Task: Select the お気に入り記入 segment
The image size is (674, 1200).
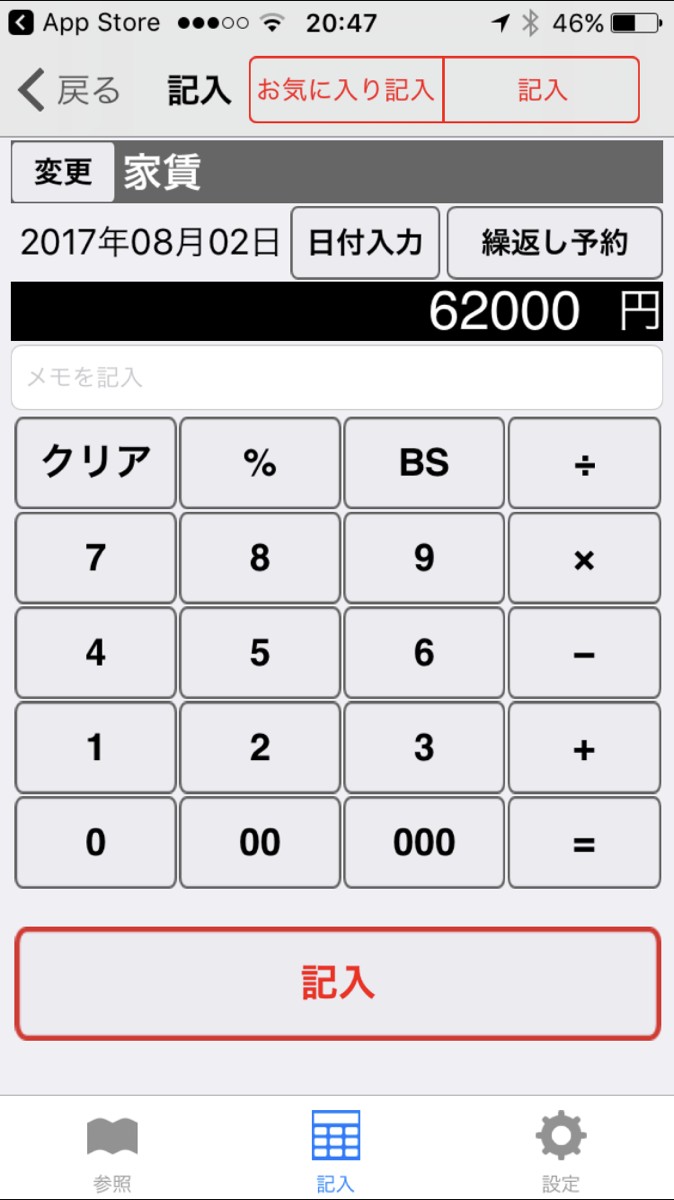Action: click(346, 90)
